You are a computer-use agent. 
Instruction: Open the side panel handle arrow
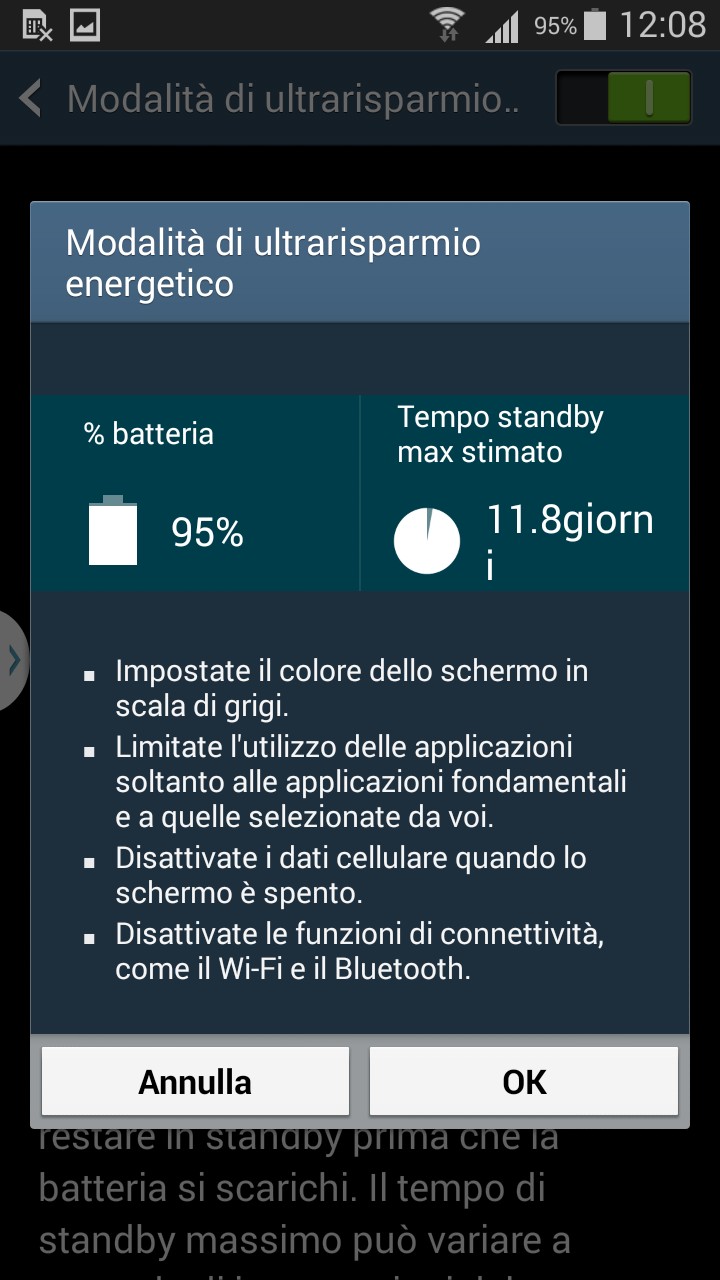(x=13, y=660)
